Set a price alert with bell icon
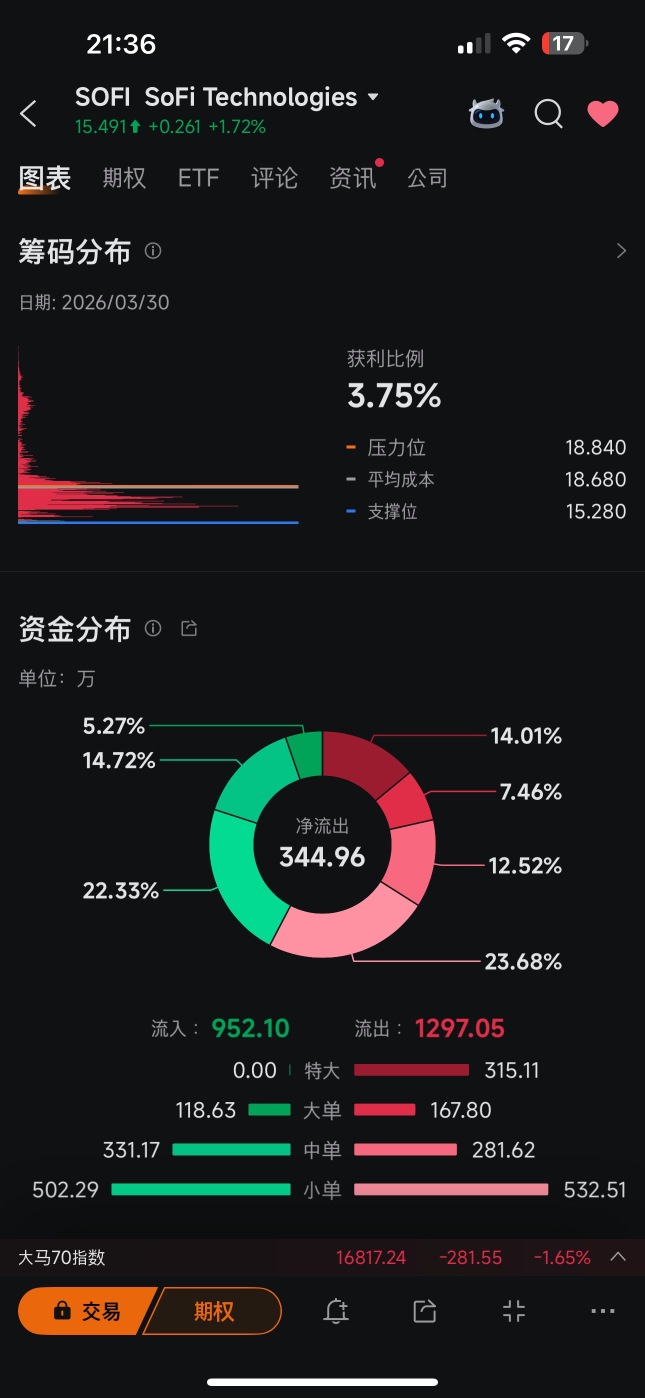Screen dimensions: 645x1398 click(336, 1312)
